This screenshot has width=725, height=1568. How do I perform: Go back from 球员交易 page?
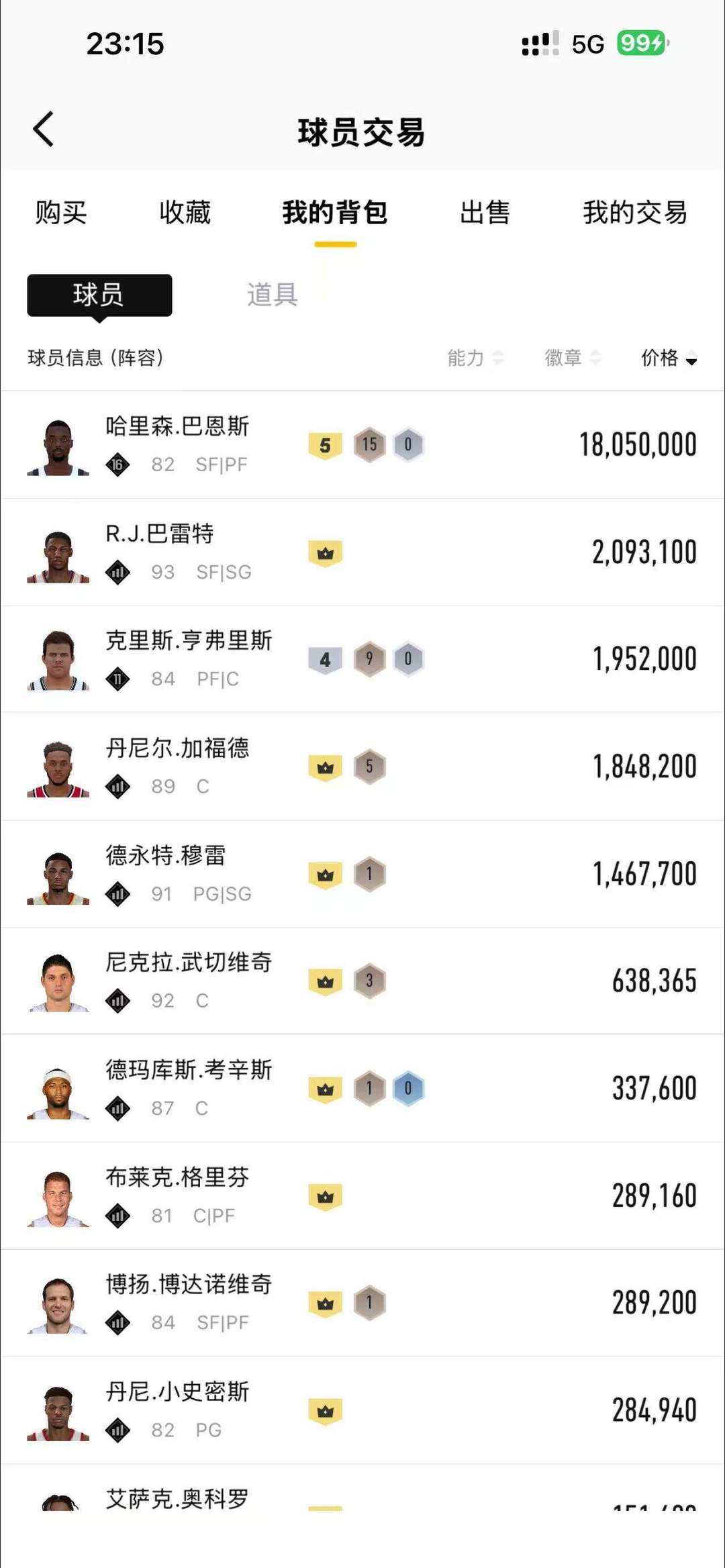(x=44, y=130)
